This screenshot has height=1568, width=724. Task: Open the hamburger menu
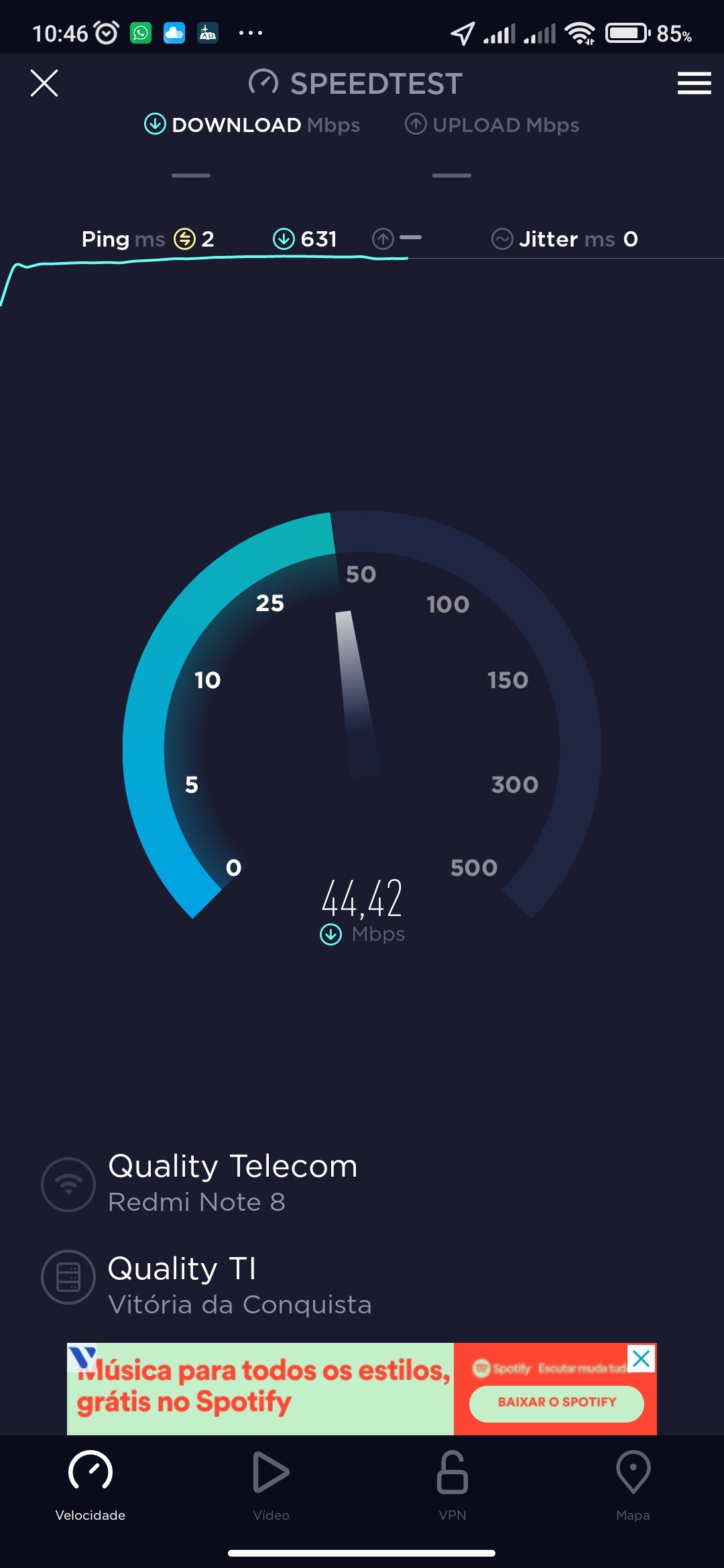(694, 83)
